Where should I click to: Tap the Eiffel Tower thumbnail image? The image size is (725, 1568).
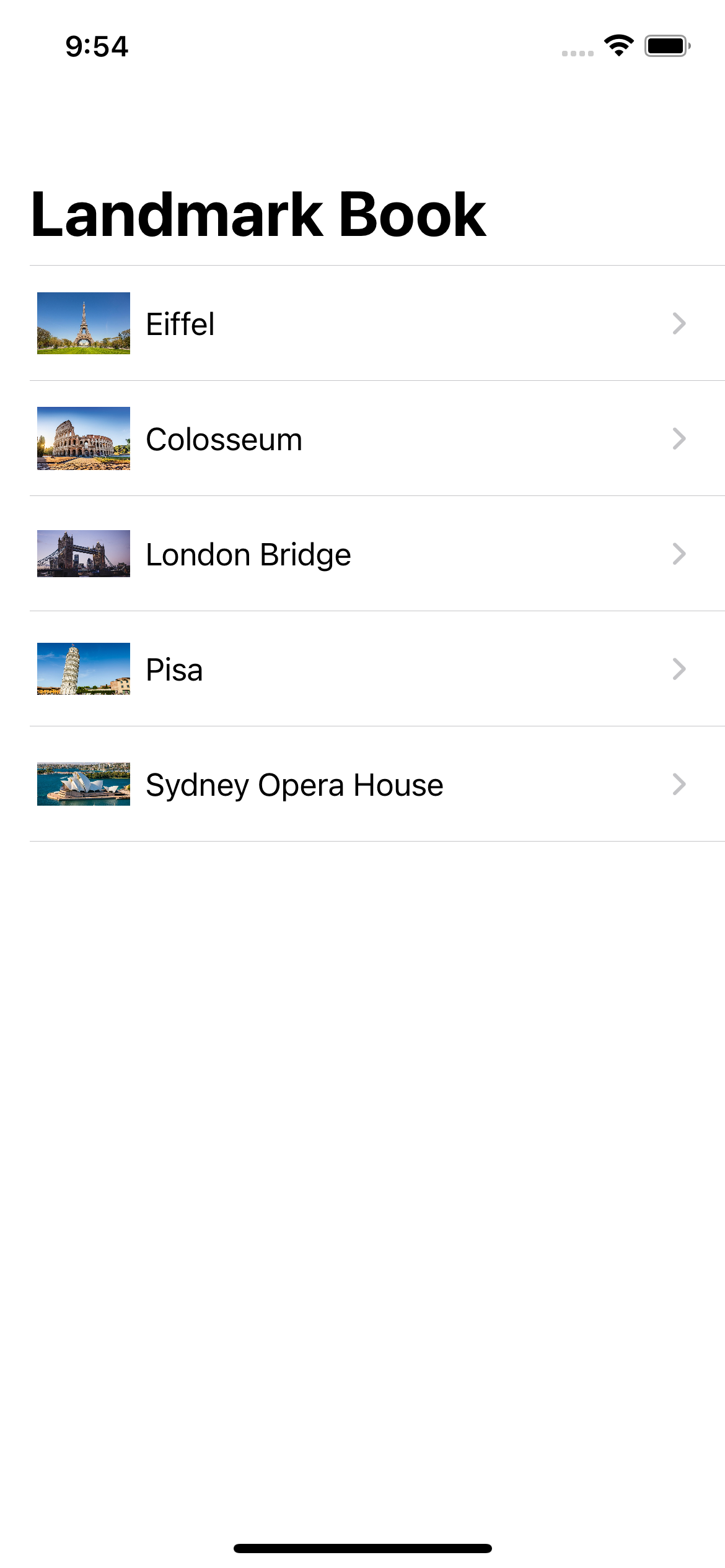click(83, 324)
